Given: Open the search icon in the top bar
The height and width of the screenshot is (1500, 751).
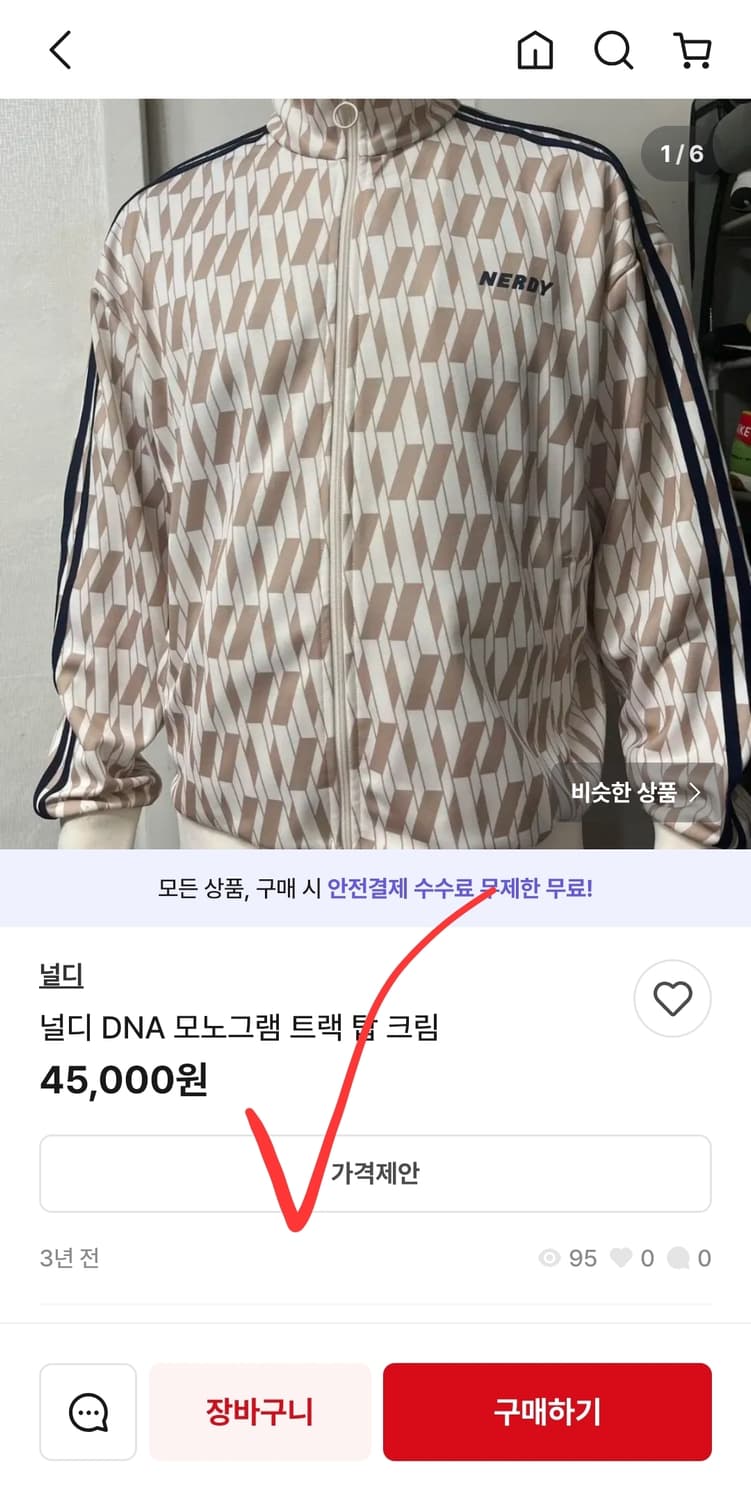Looking at the screenshot, I should [x=613, y=51].
